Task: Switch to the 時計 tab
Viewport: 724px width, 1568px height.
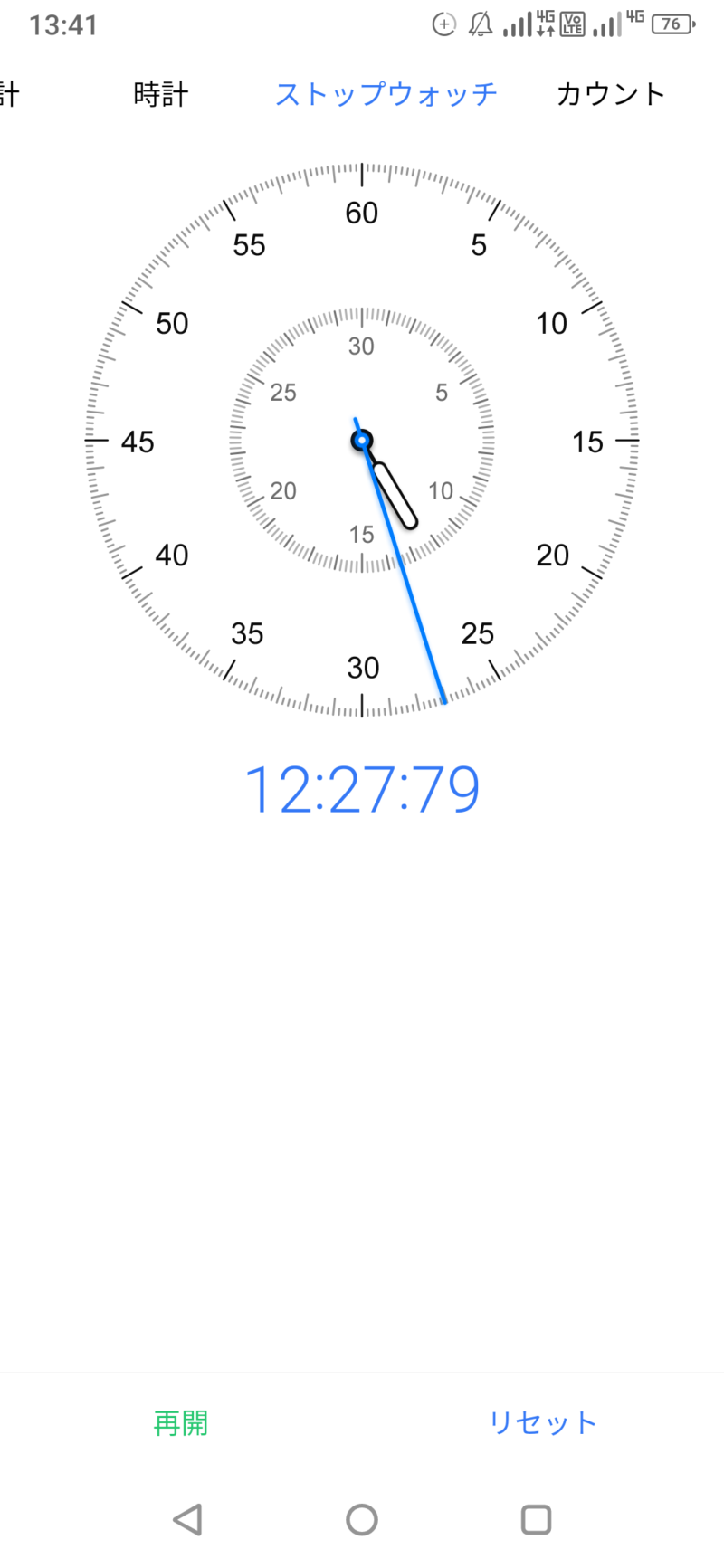Action: 161,94
